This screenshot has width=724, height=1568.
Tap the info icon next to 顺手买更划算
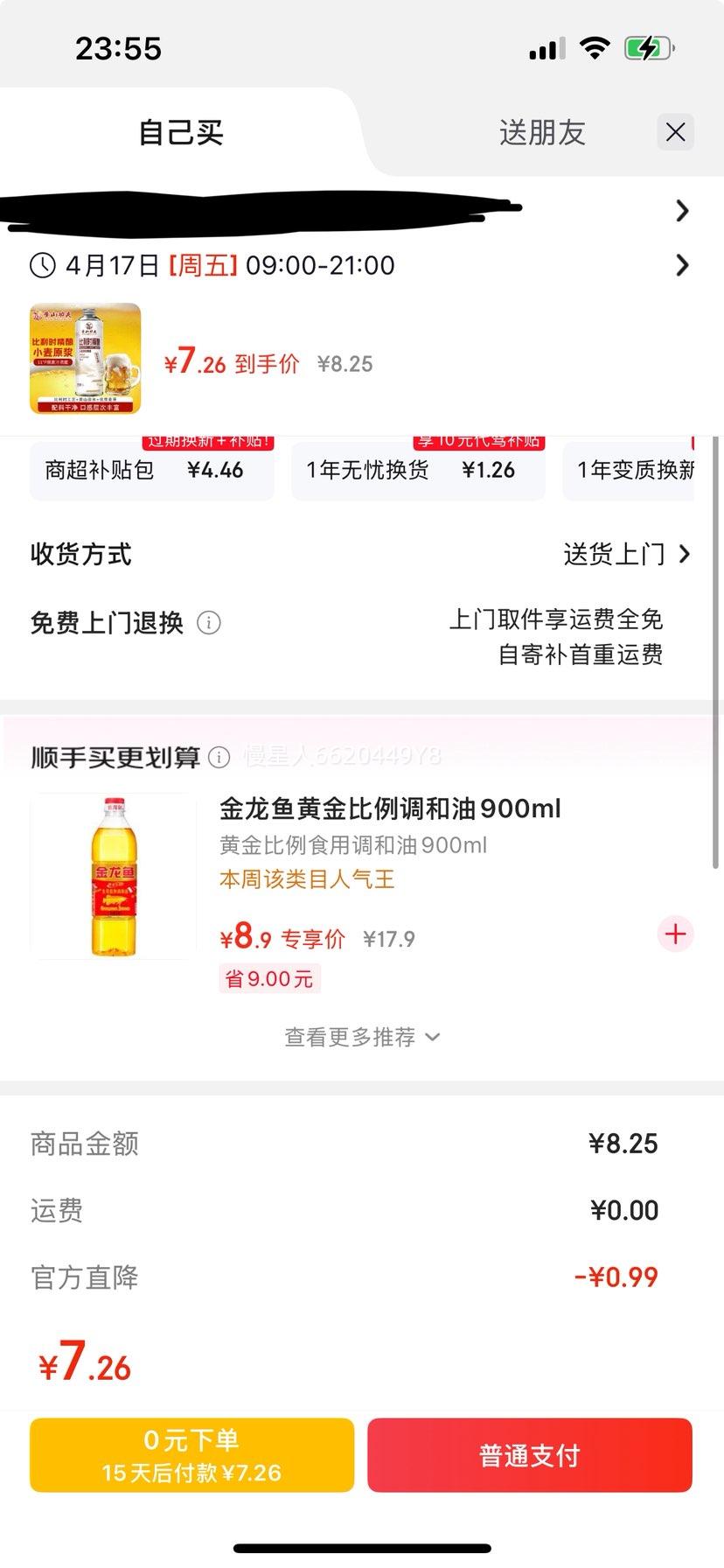point(219,758)
